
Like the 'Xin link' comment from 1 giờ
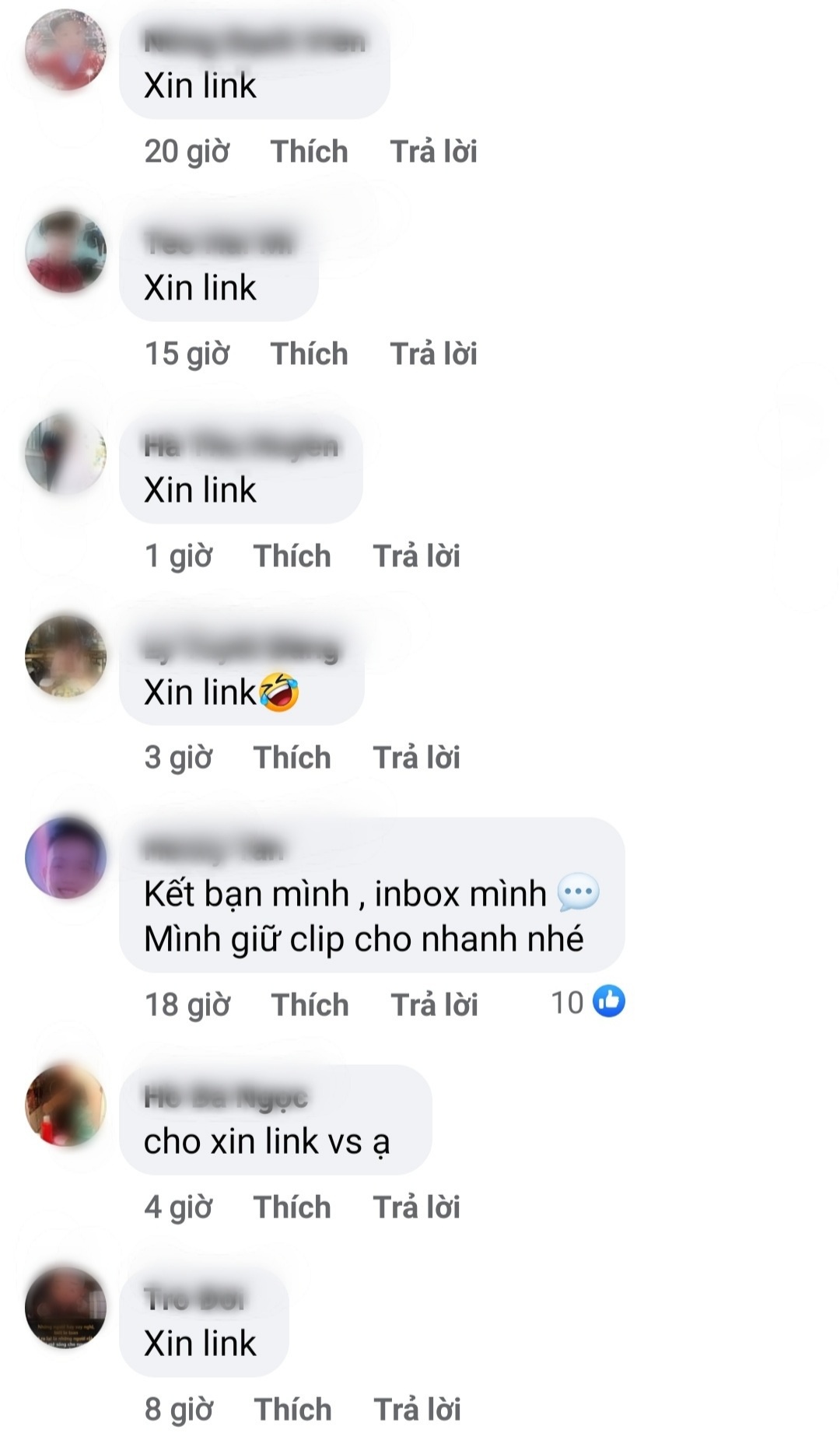pos(292,556)
